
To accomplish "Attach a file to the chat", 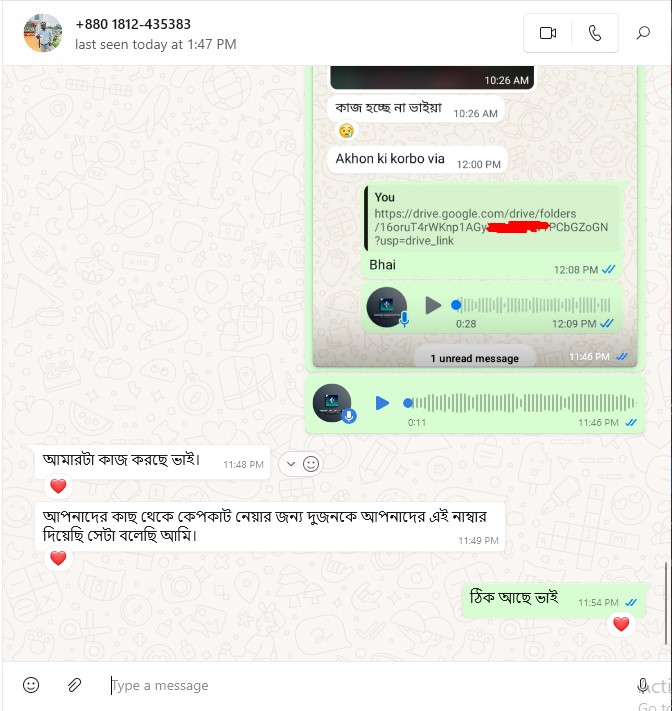I will pos(74,685).
